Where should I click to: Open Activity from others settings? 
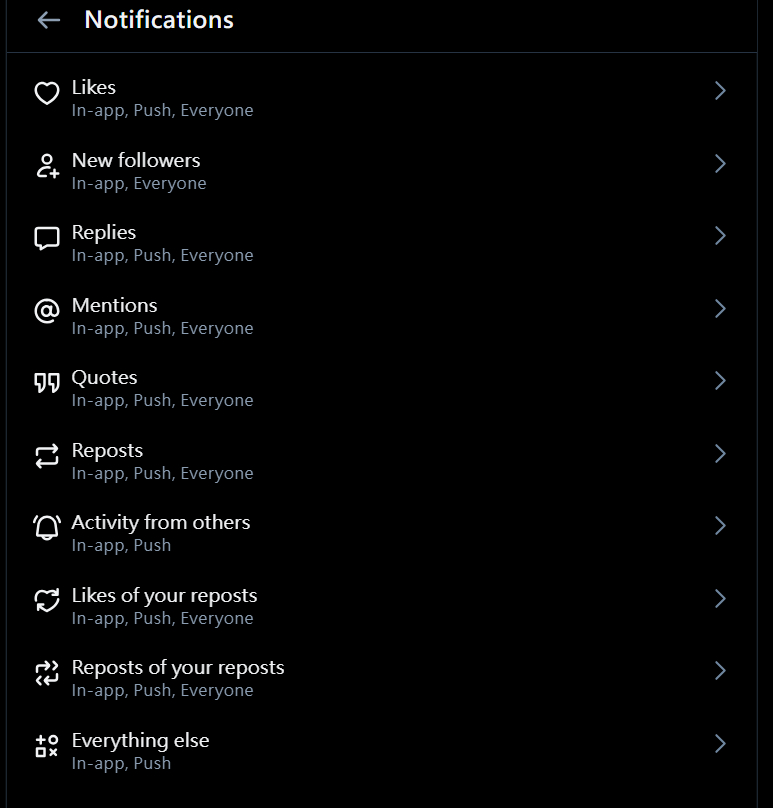[x=380, y=533]
